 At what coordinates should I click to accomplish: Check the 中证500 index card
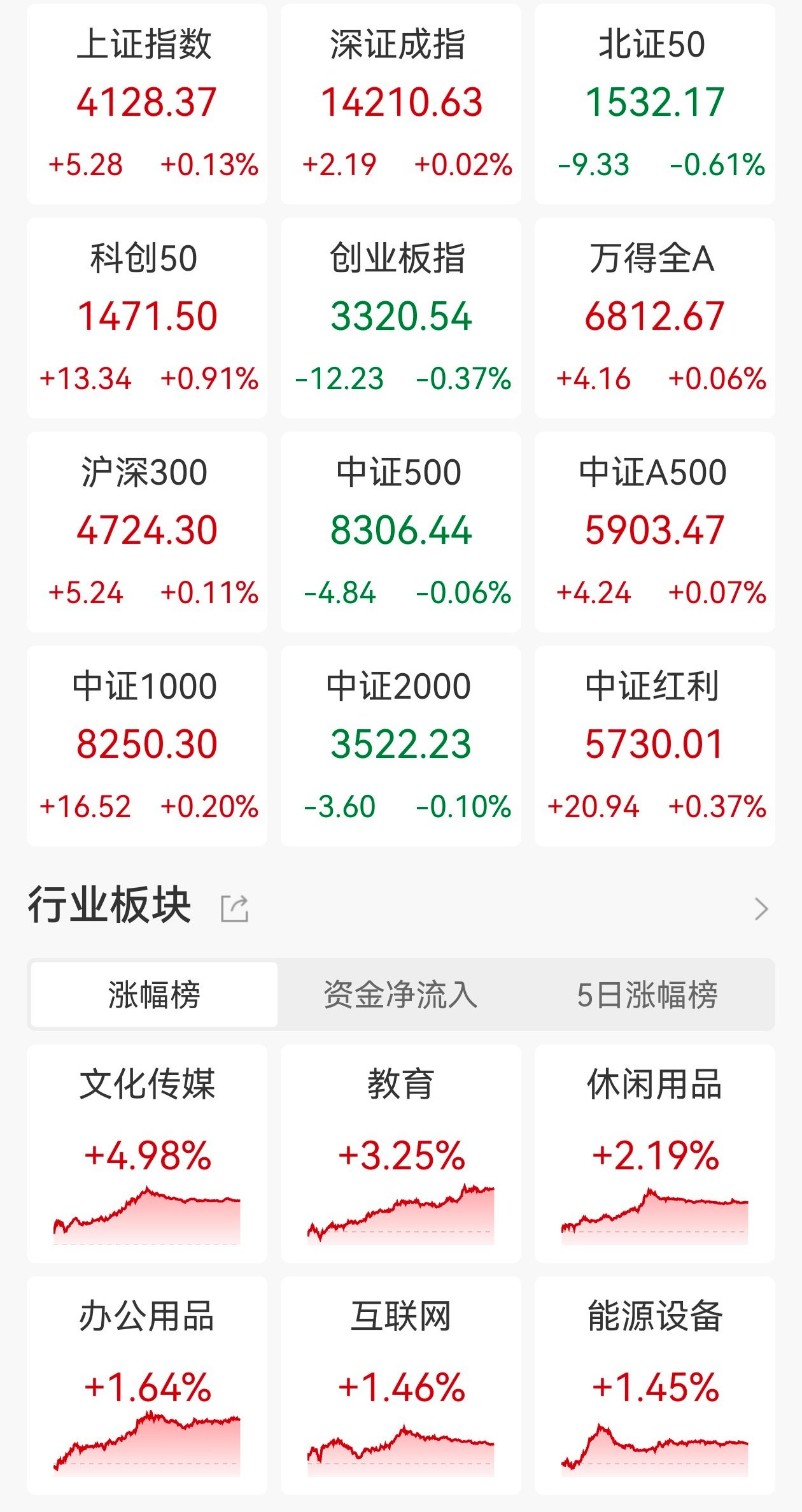coord(401,532)
